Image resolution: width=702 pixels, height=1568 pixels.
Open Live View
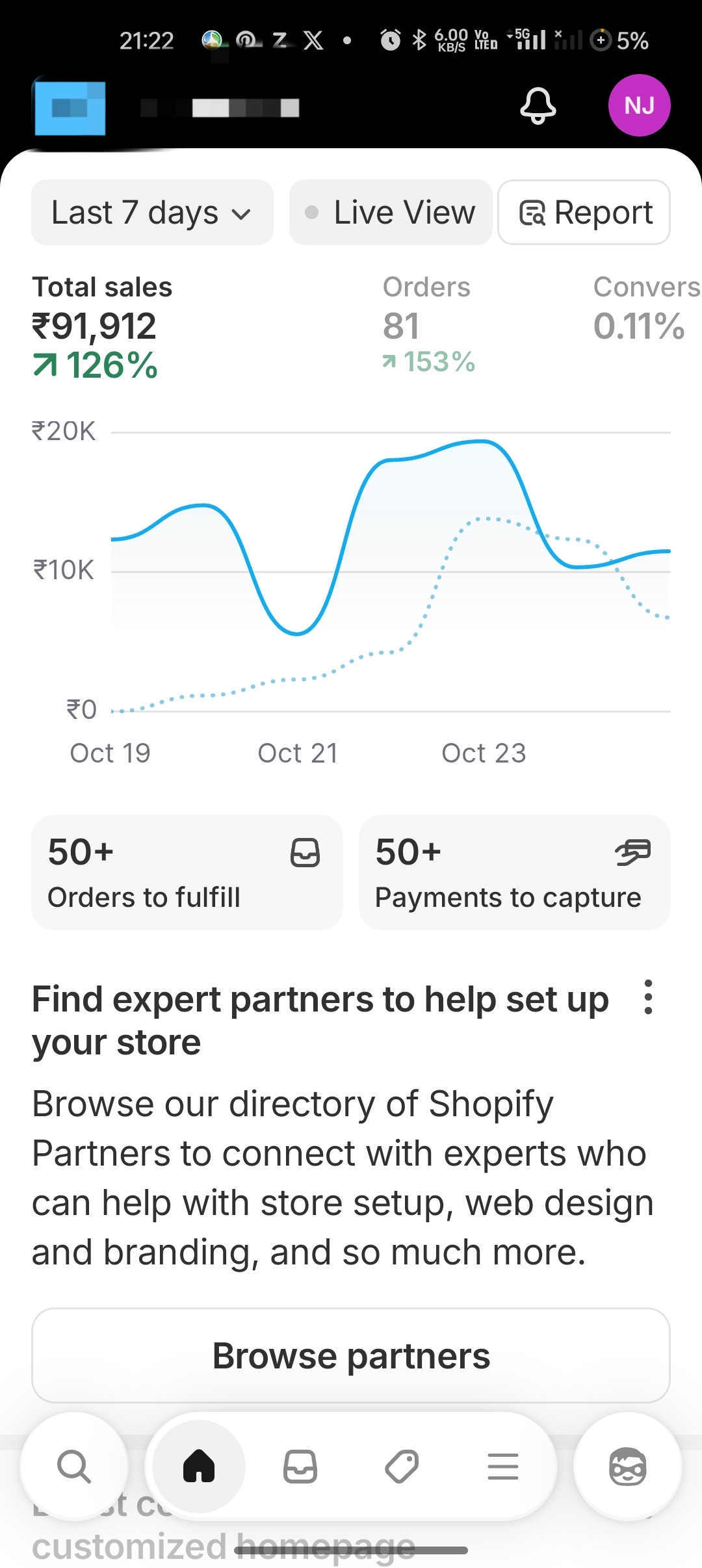pyautogui.click(x=391, y=213)
